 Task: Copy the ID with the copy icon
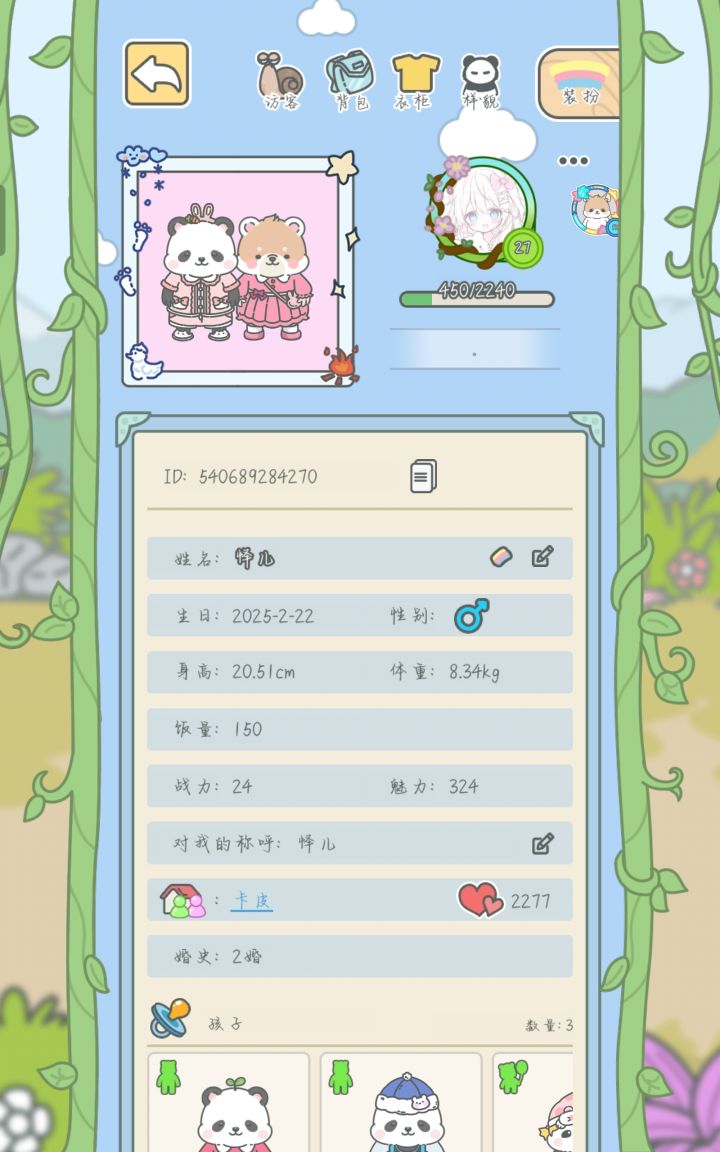425,477
